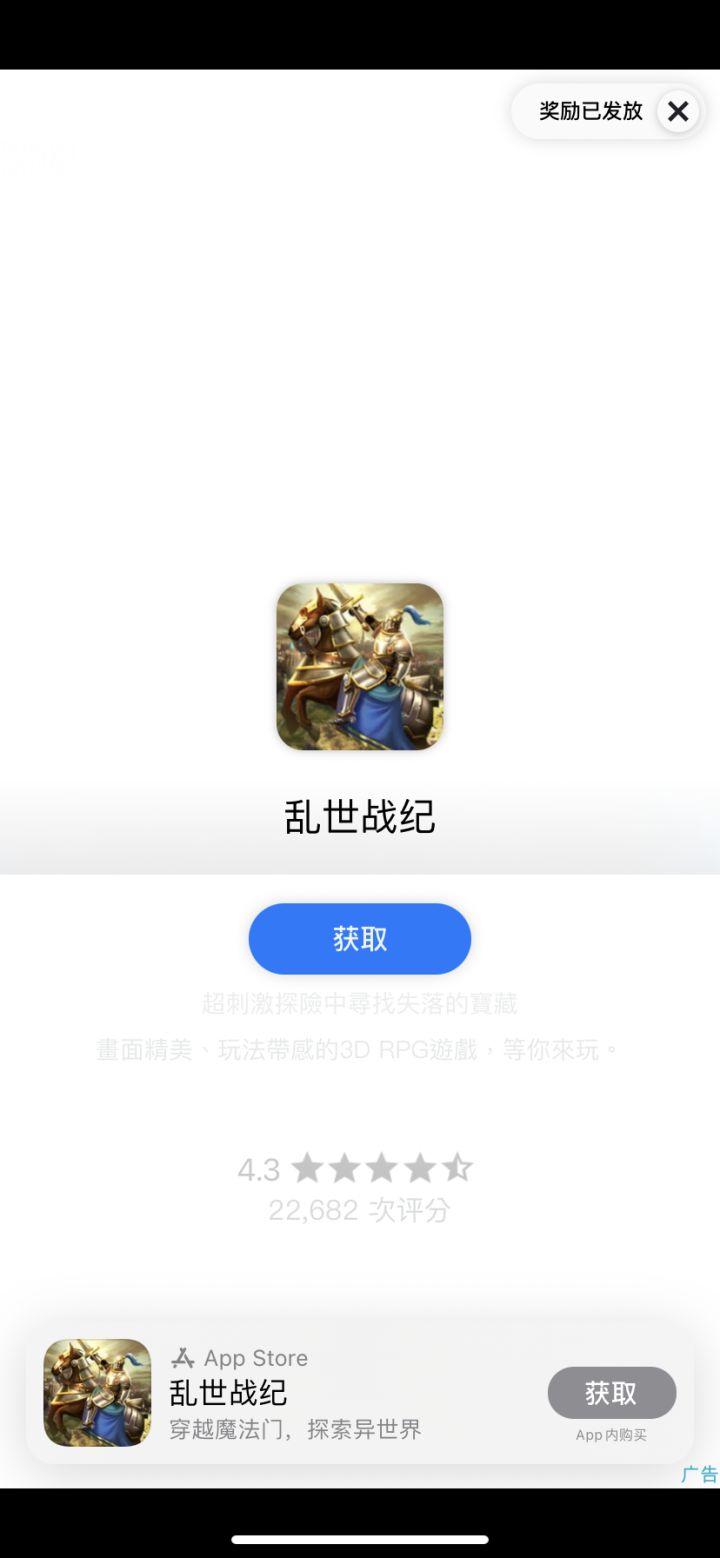Image resolution: width=720 pixels, height=1558 pixels.
Task: Tap the gray 获取 button in the banner
Action: coord(611,1393)
